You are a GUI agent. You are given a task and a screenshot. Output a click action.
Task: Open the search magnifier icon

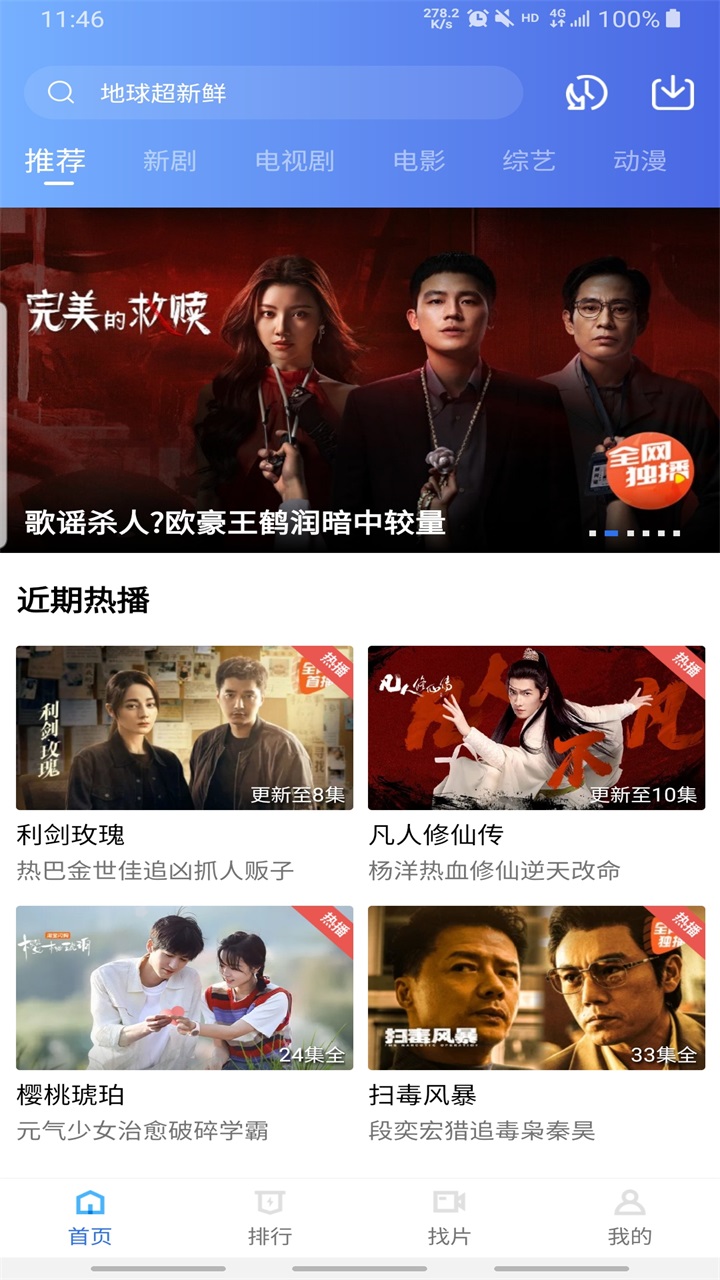click(62, 91)
